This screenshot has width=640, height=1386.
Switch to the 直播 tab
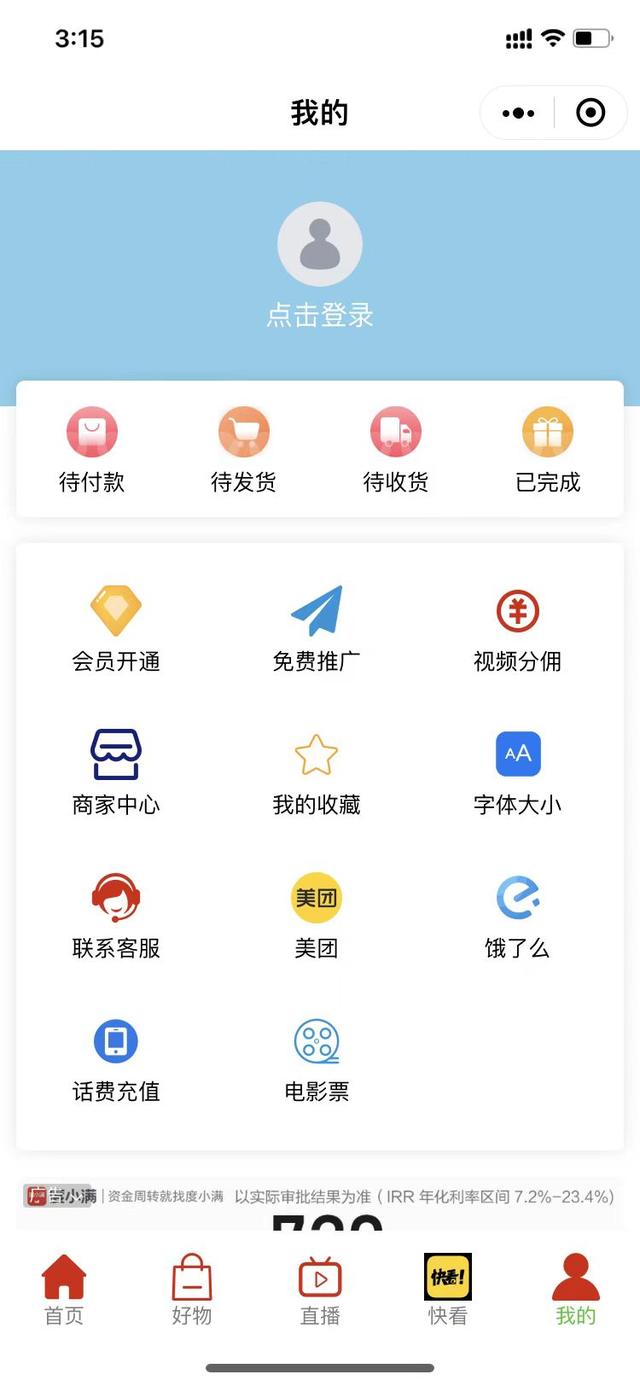click(x=320, y=1290)
